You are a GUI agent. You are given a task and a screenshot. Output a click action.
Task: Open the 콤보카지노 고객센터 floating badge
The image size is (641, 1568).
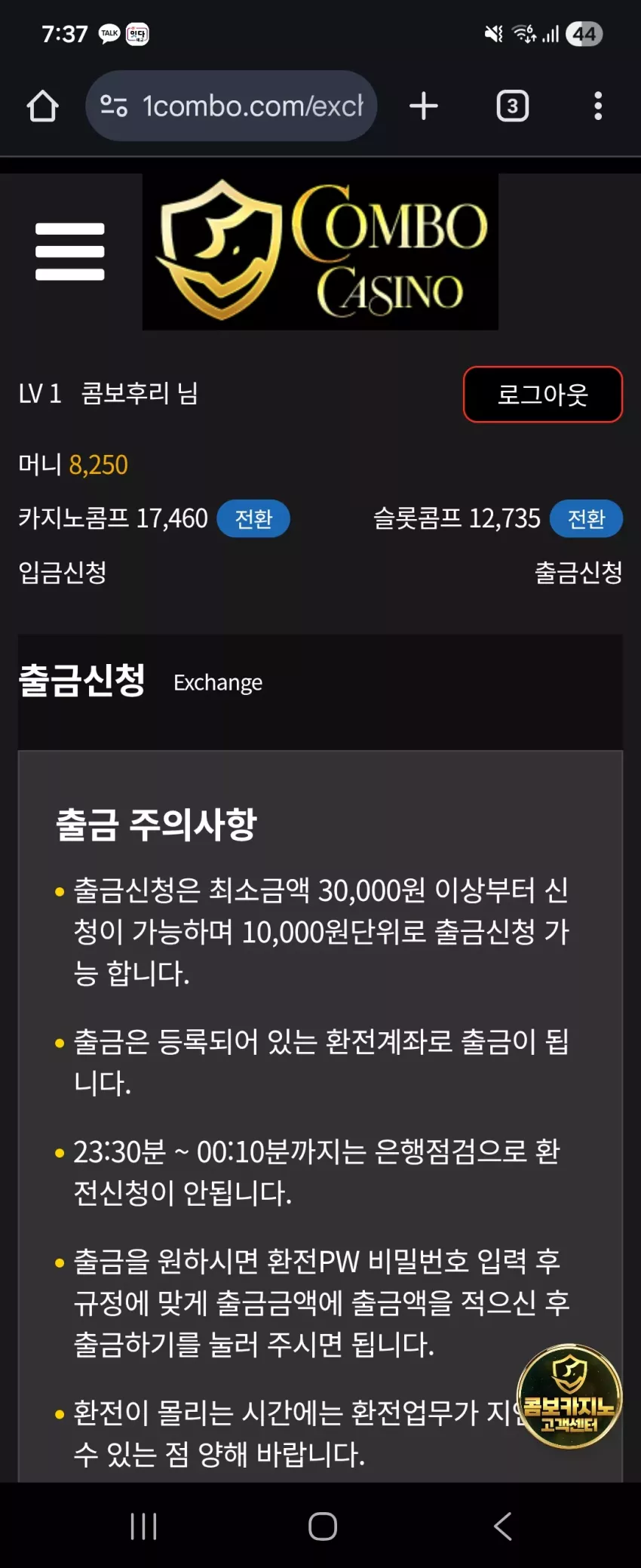tap(569, 1396)
